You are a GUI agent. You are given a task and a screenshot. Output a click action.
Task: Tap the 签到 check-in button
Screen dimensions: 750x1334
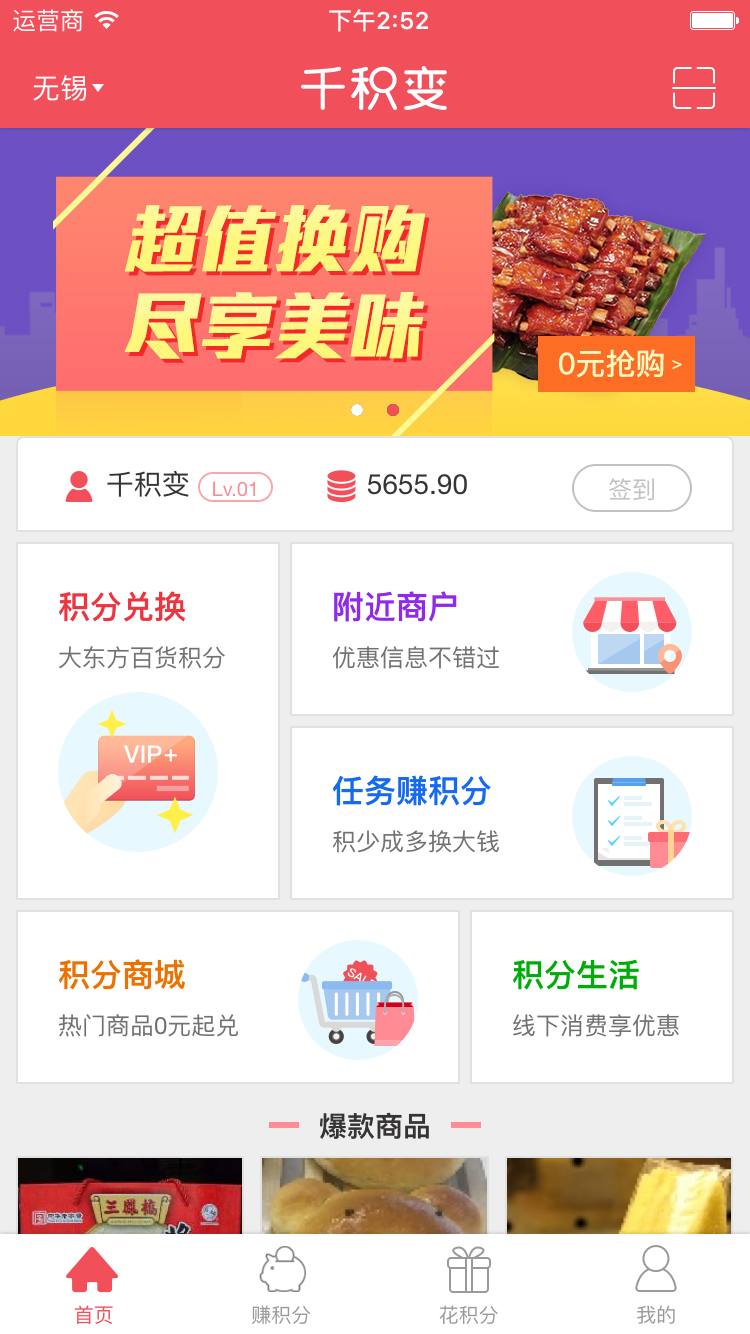pos(632,488)
